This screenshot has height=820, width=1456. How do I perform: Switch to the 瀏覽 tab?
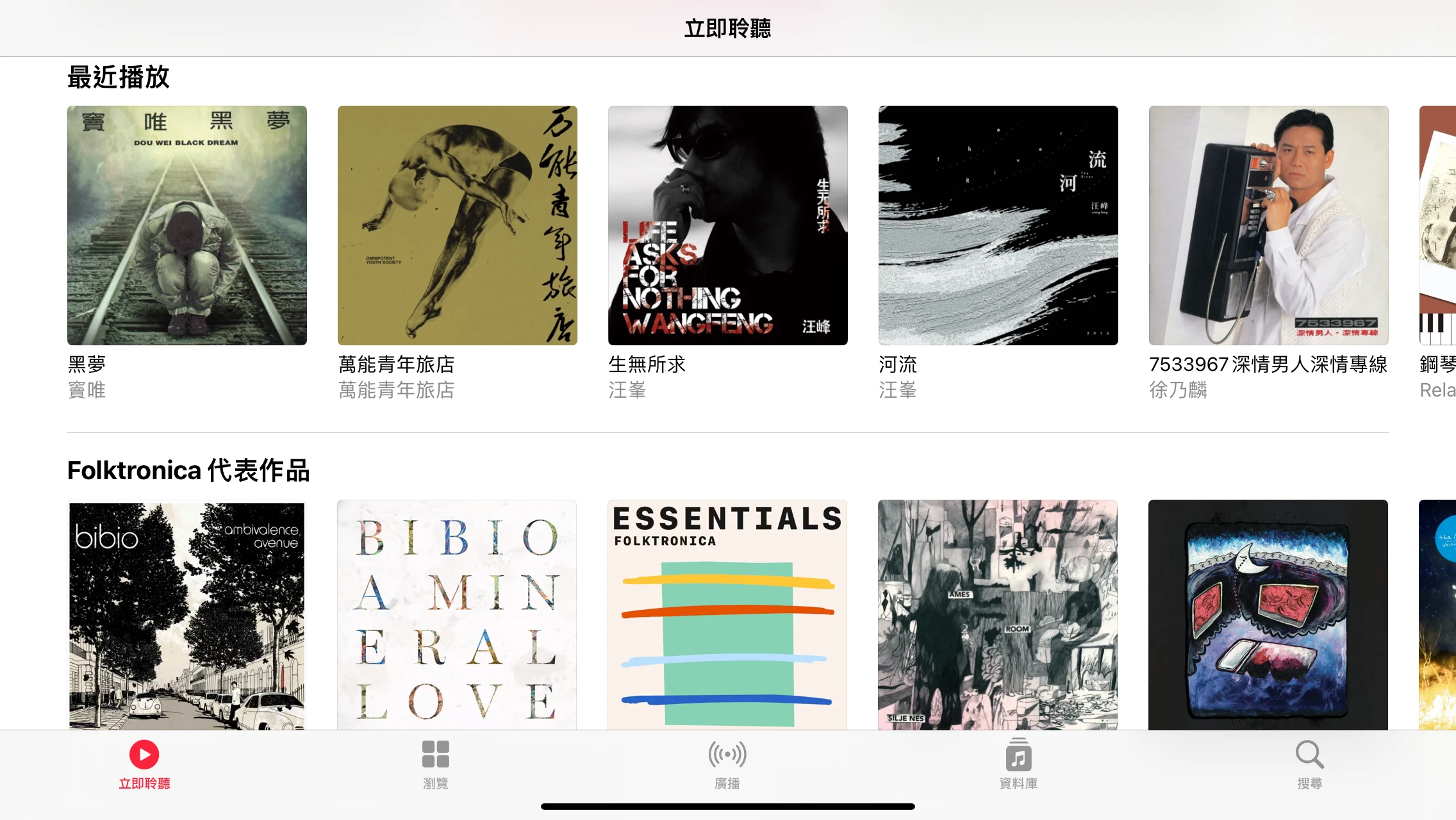[436, 765]
